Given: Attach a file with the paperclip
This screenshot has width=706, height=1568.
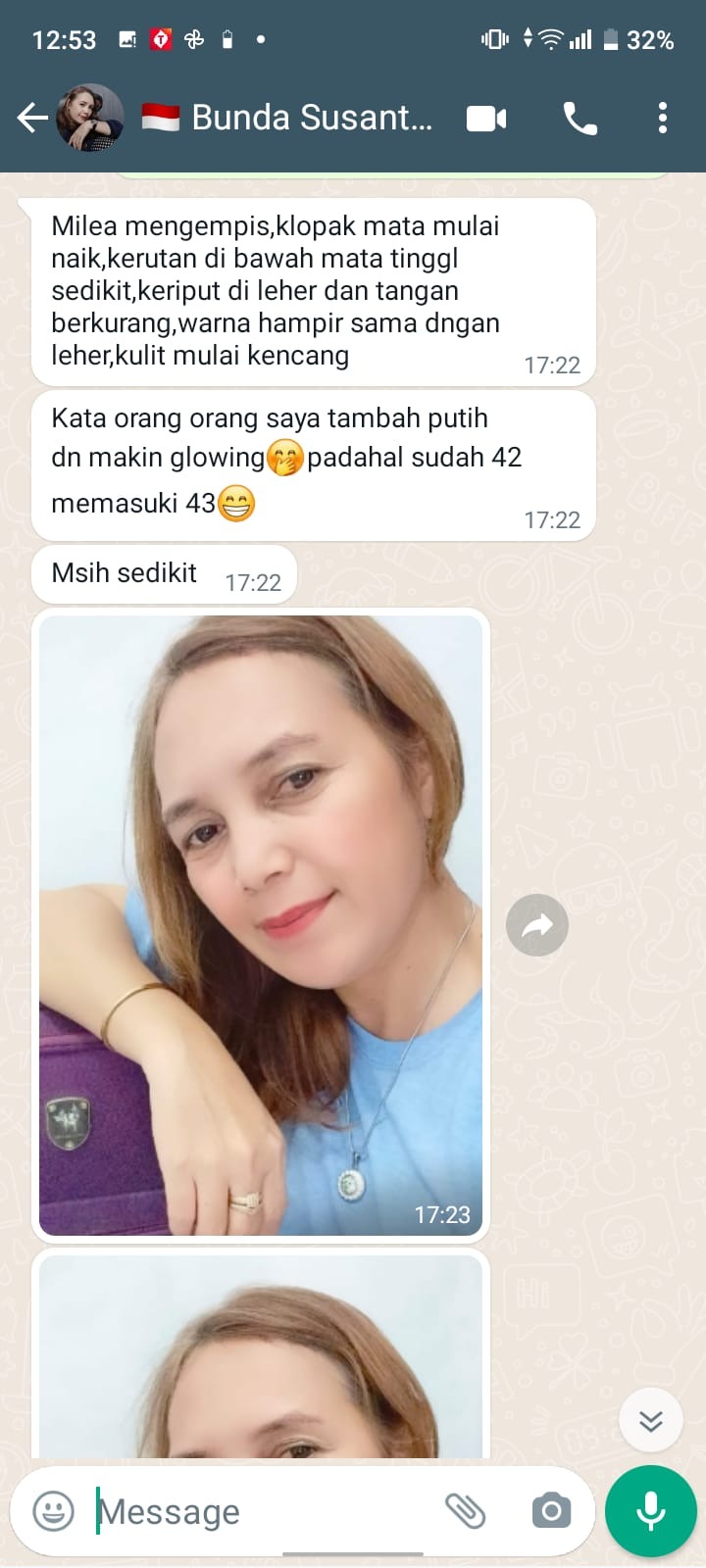Looking at the screenshot, I should [466, 1511].
